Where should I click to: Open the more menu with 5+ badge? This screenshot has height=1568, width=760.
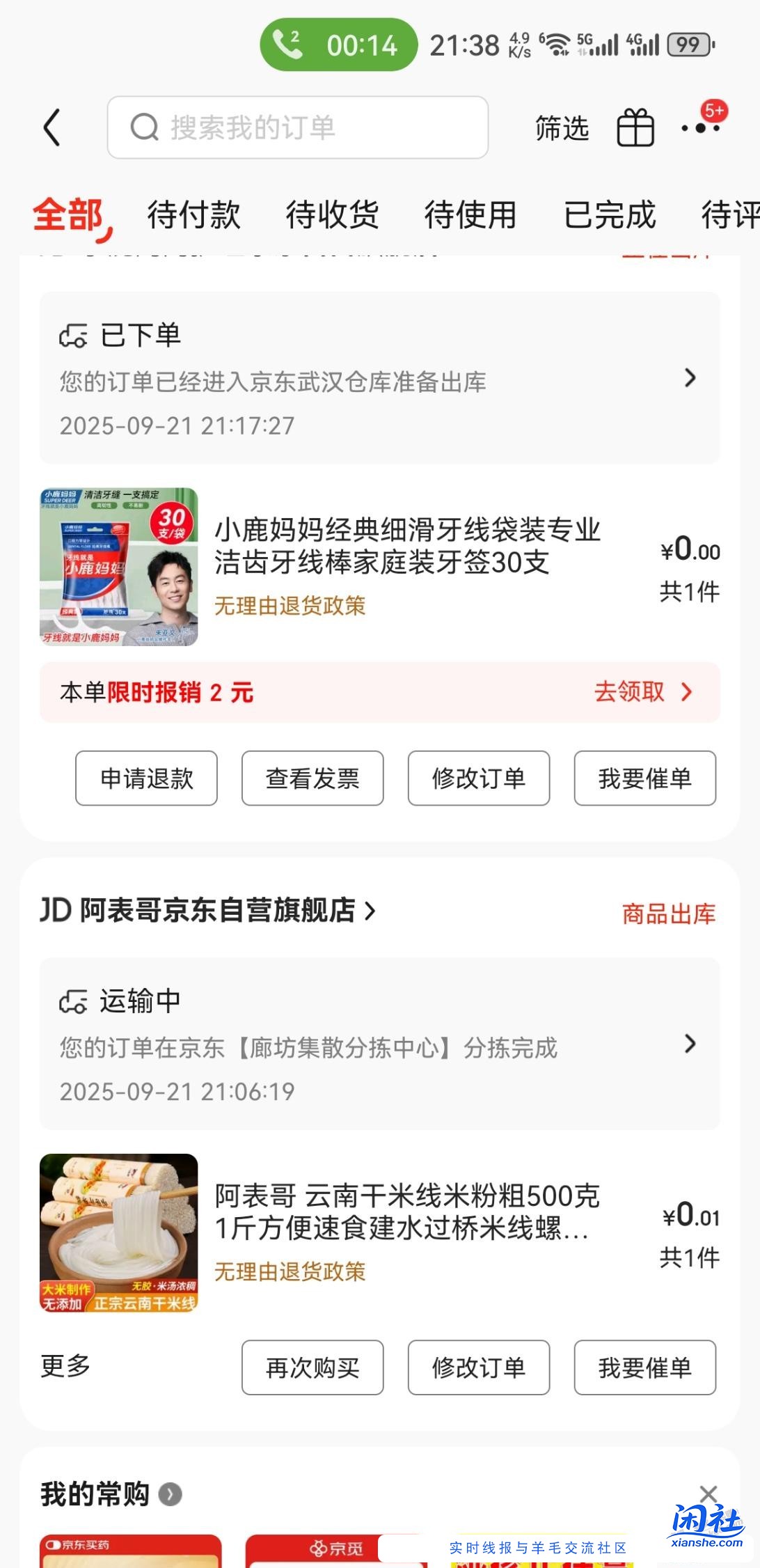click(x=701, y=127)
